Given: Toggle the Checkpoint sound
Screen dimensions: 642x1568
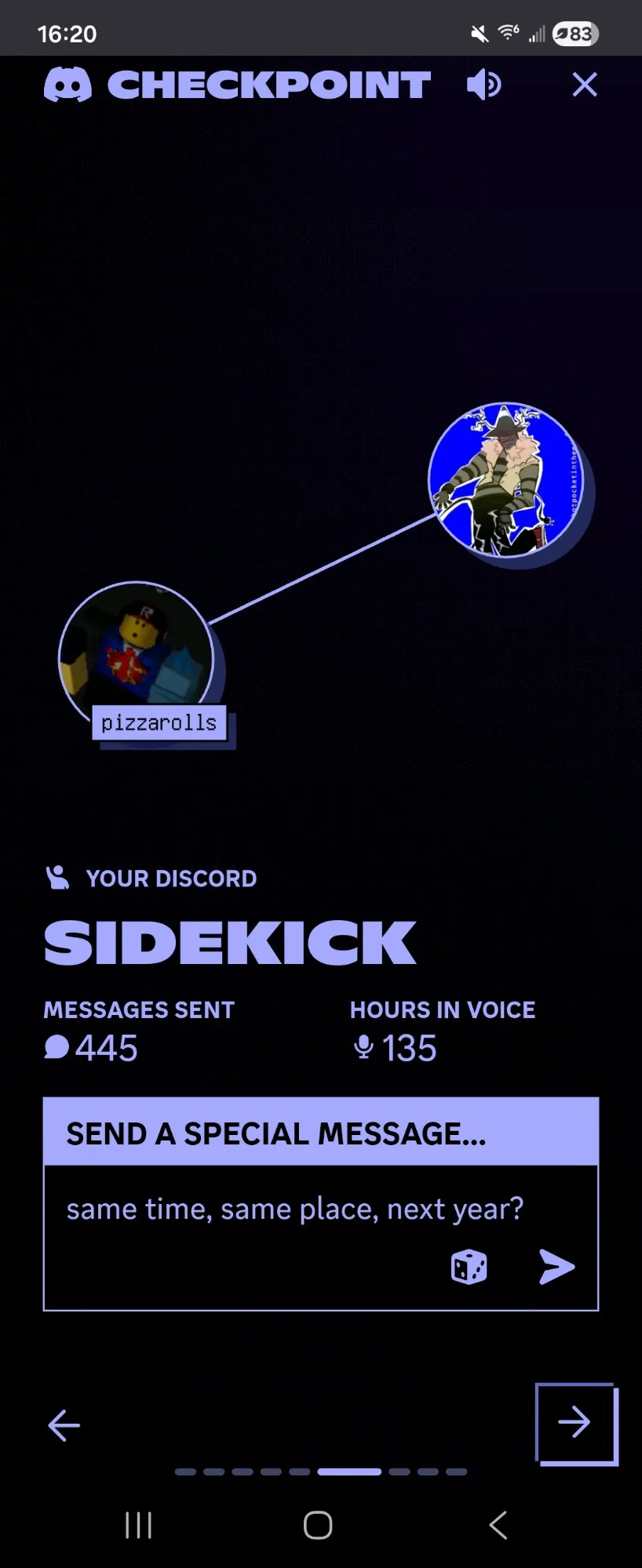Looking at the screenshot, I should (483, 85).
